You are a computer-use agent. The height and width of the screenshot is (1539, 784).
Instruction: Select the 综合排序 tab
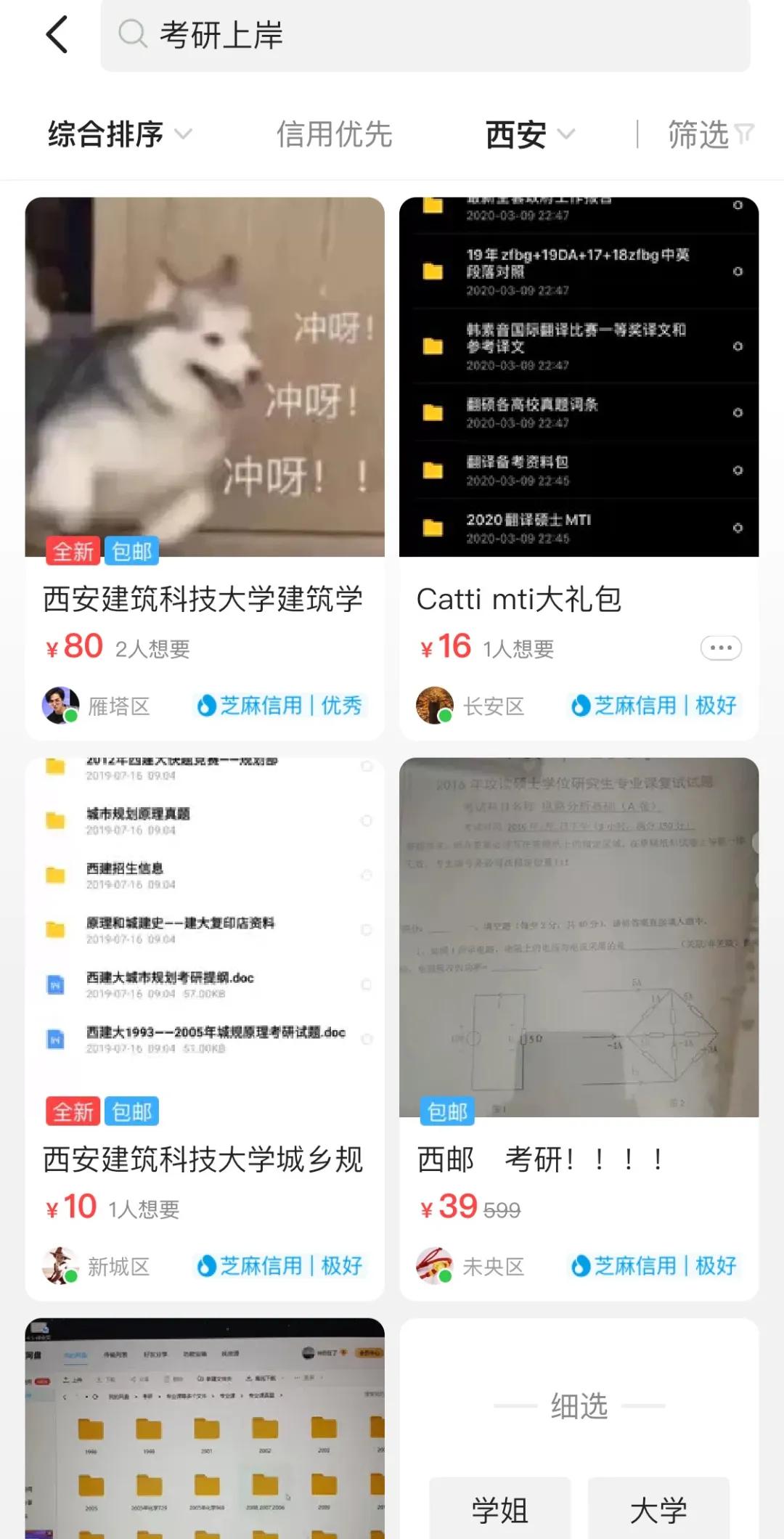coord(105,135)
